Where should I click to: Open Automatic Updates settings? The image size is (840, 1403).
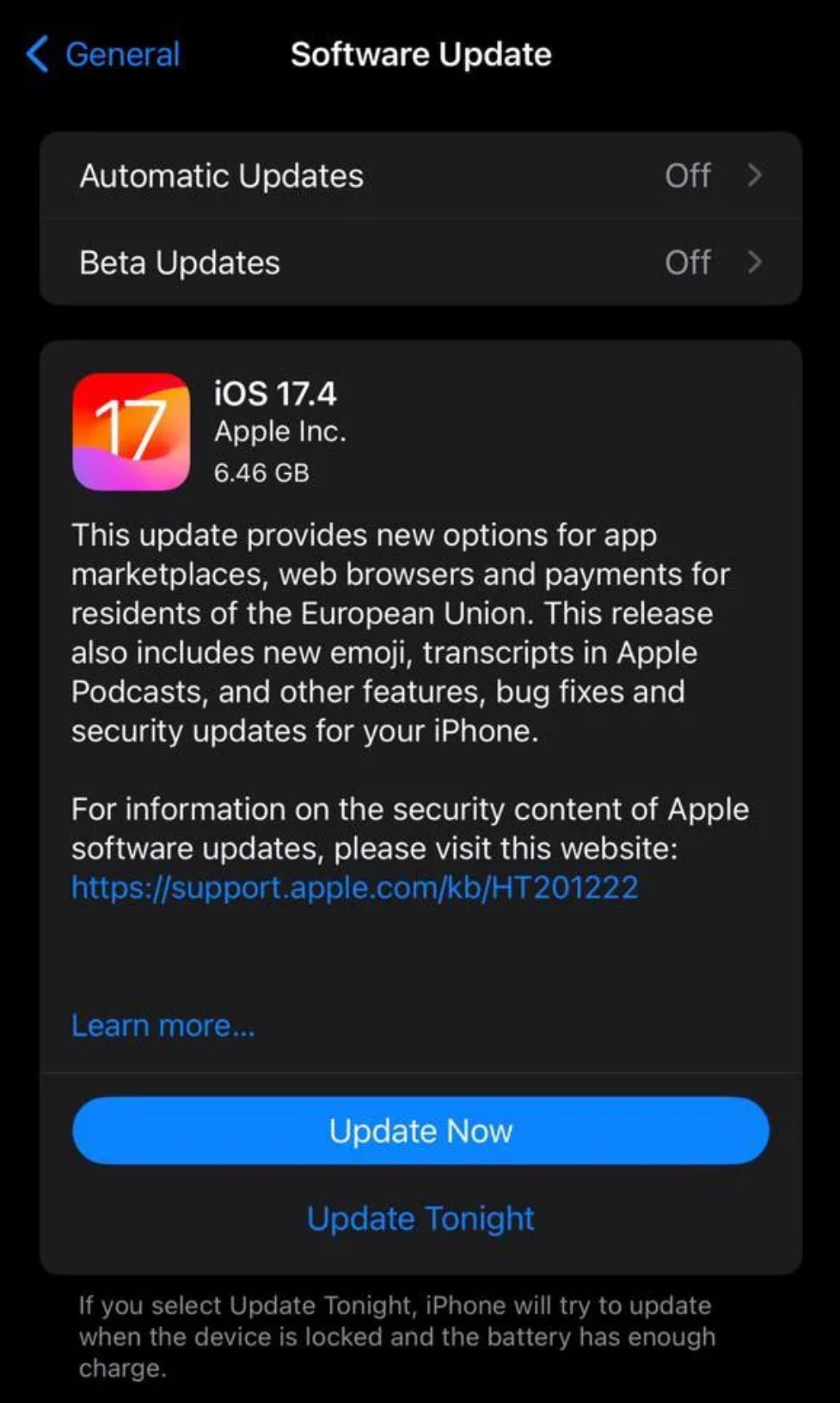click(420, 175)
